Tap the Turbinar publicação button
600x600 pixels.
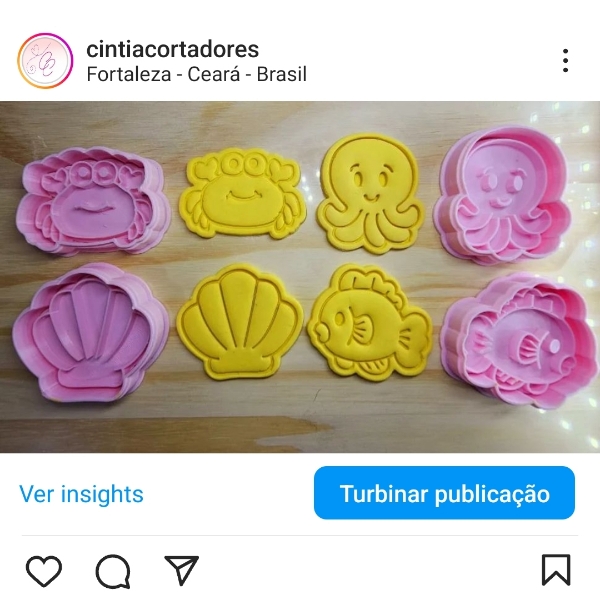tap(444, 494)
